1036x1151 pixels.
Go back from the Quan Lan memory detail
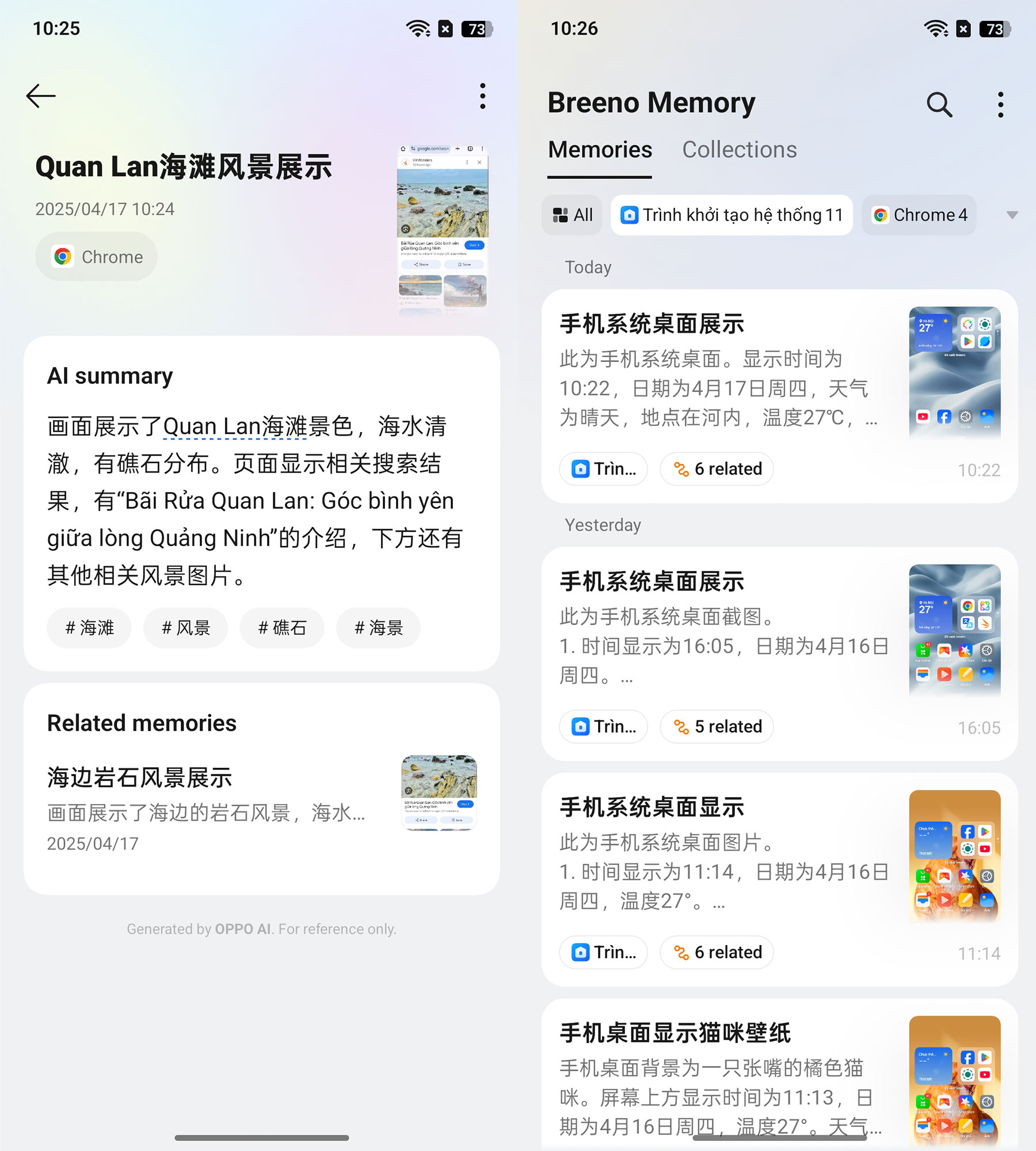pos(41,96)
